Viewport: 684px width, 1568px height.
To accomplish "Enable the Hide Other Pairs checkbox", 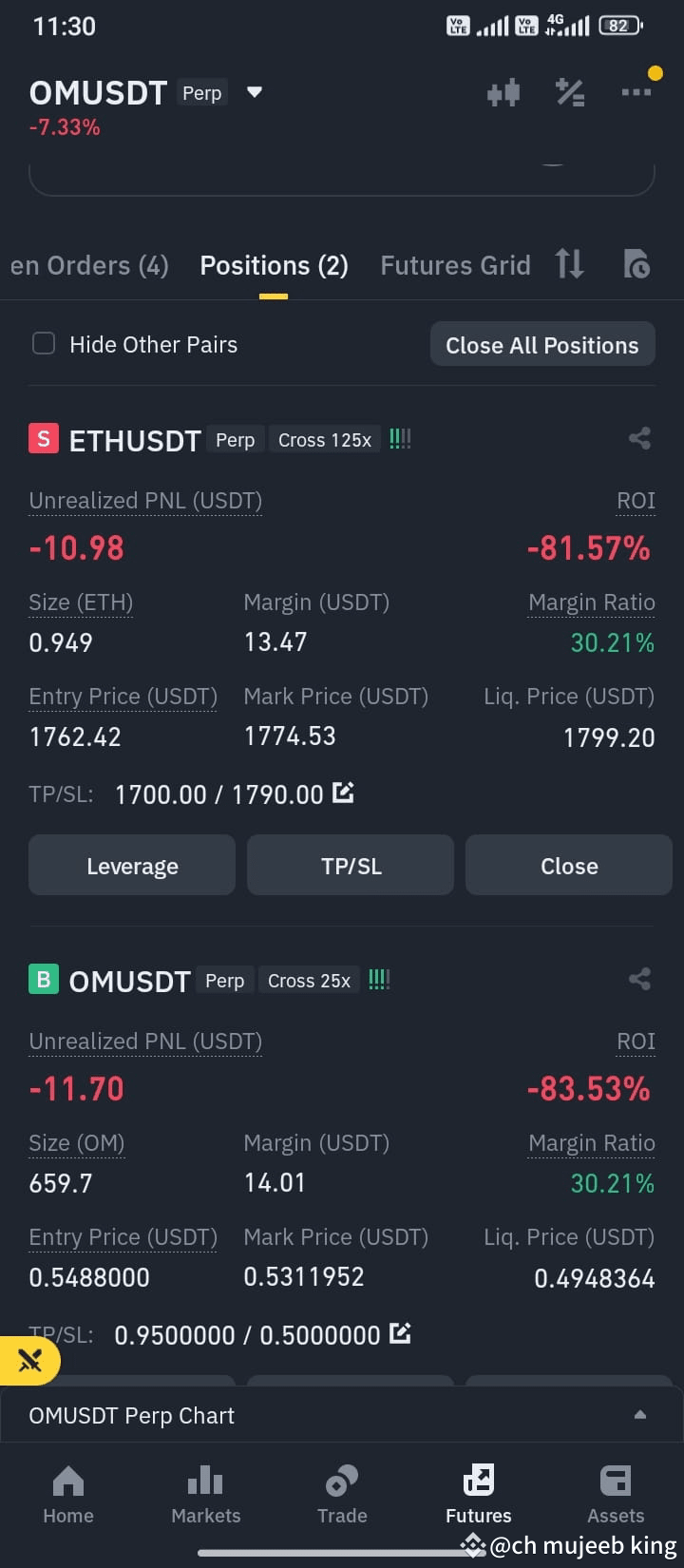I will [x=44, y=344].
